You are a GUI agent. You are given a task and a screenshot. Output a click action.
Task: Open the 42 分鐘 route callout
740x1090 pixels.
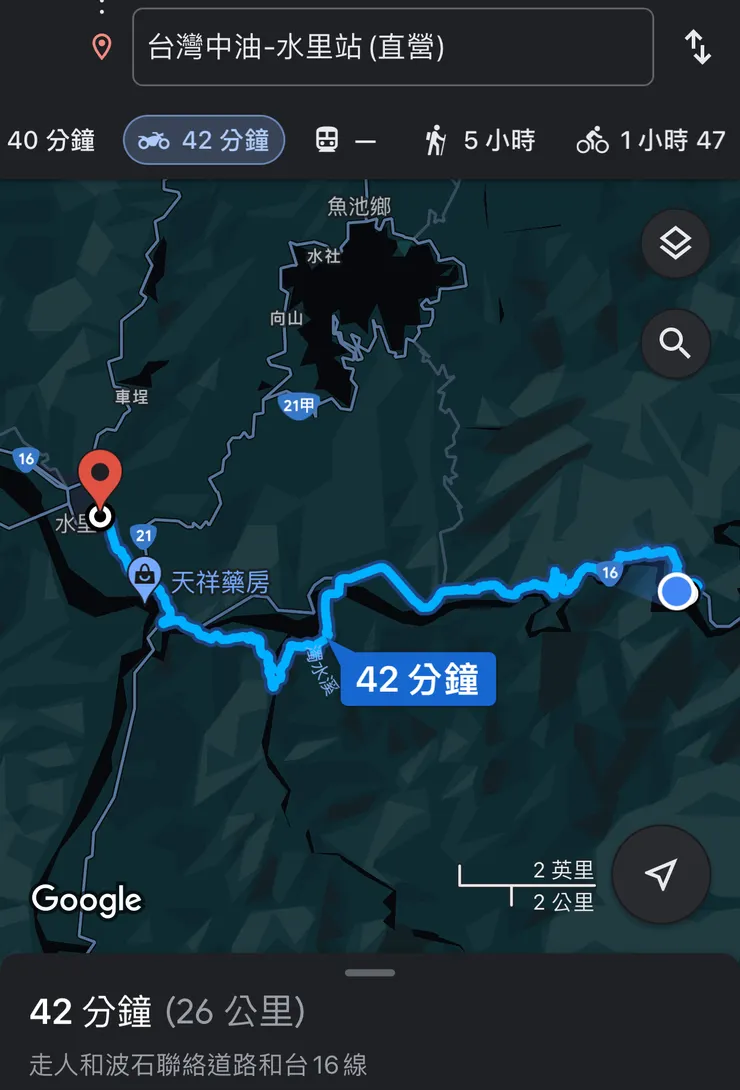(x=417, y=680)
